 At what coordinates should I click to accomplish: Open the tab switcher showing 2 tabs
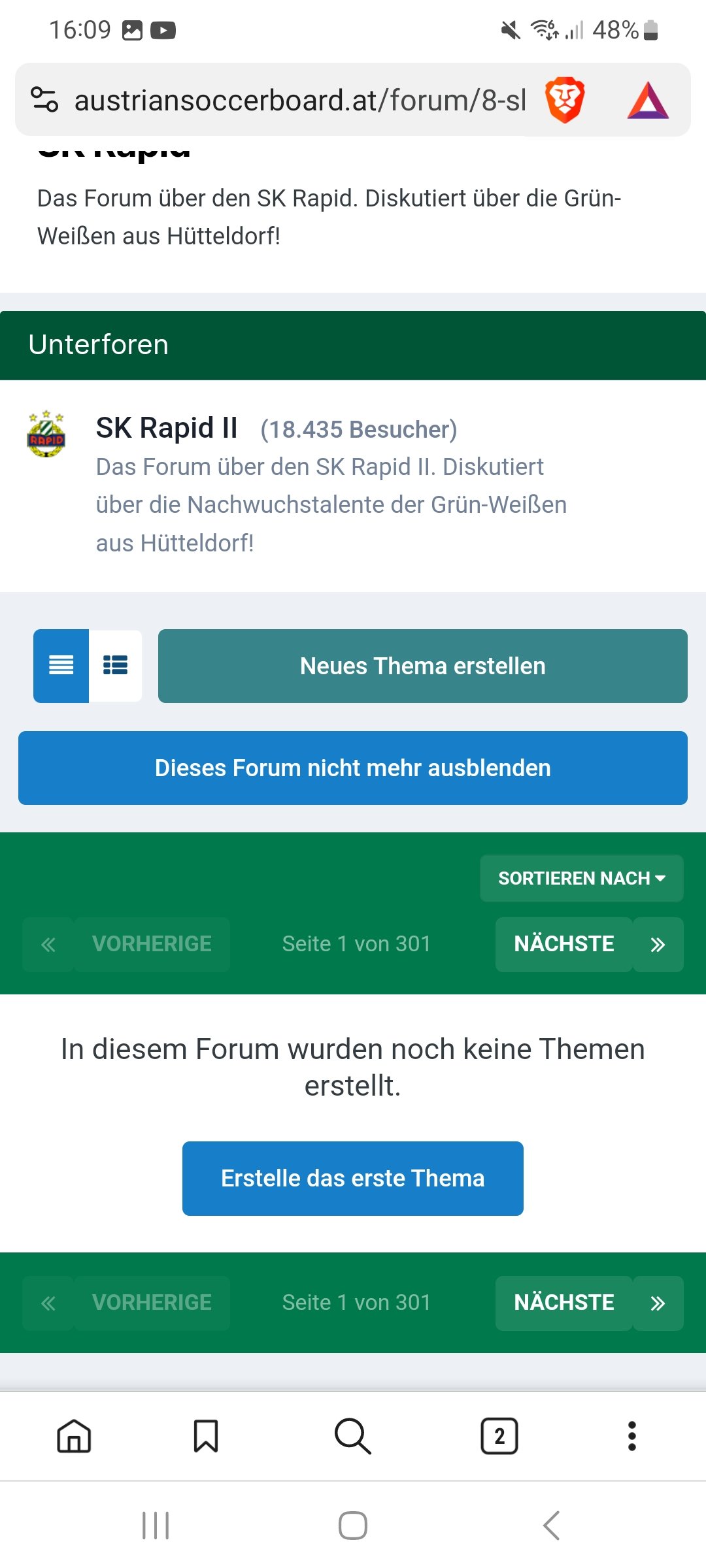[499, 1436]
